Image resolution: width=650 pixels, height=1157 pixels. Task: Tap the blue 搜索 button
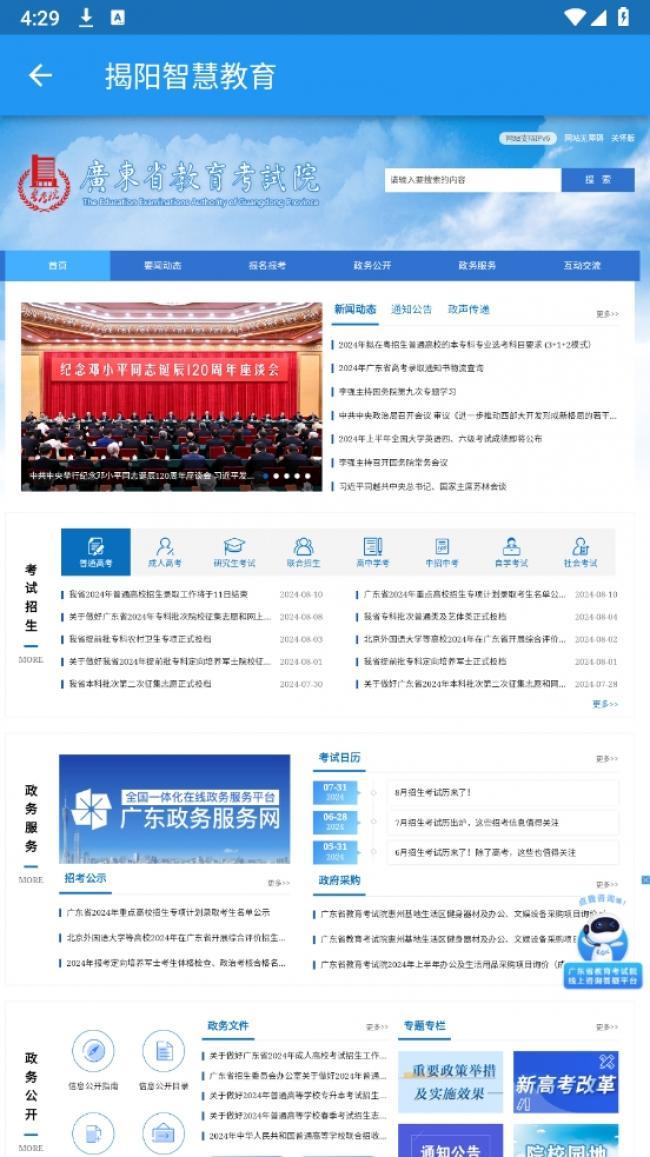(597, 180)
